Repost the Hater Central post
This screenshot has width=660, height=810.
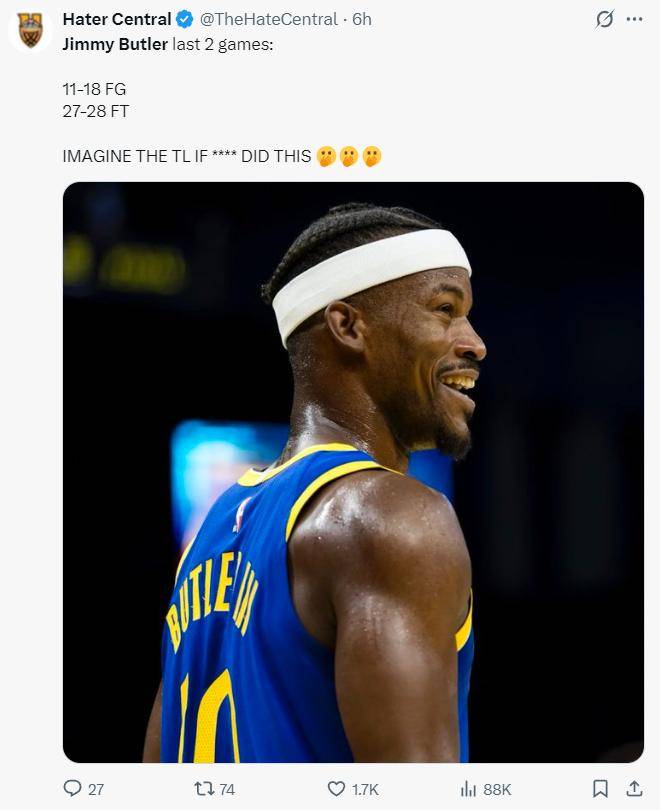(204, 789)
